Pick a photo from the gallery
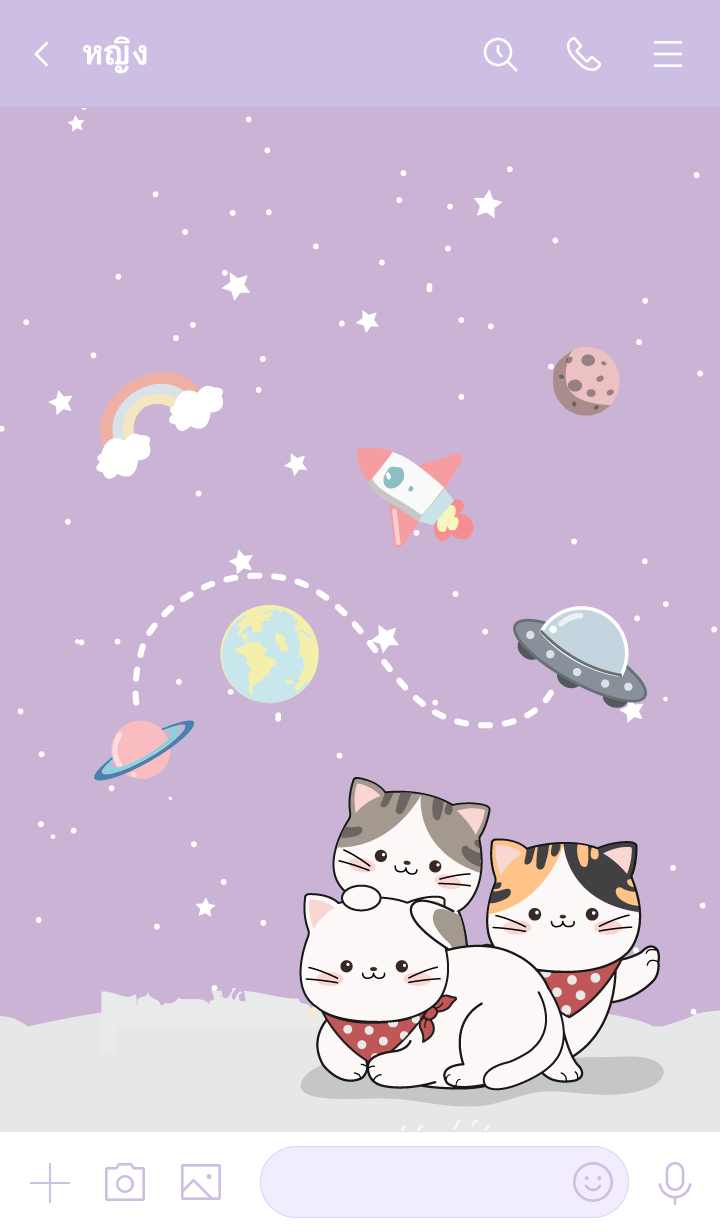 (201, 1182)
